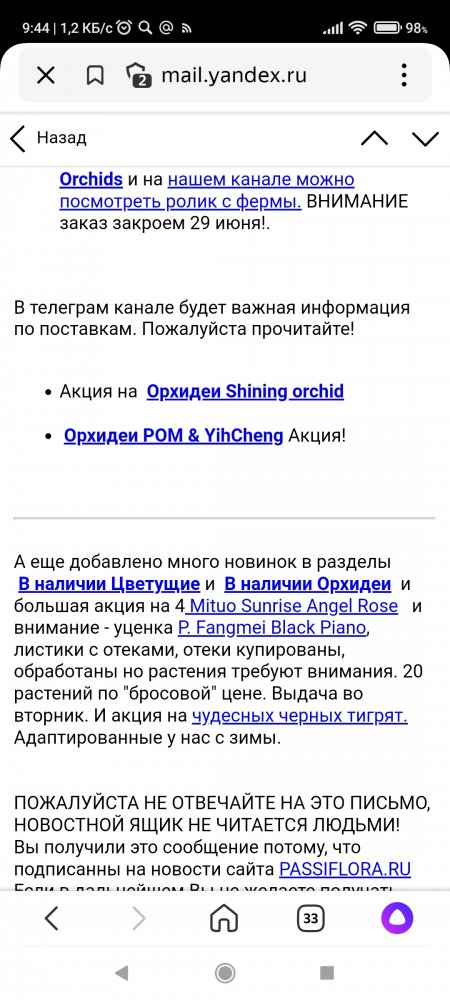Open the browser home page

(x=224, y=918)
